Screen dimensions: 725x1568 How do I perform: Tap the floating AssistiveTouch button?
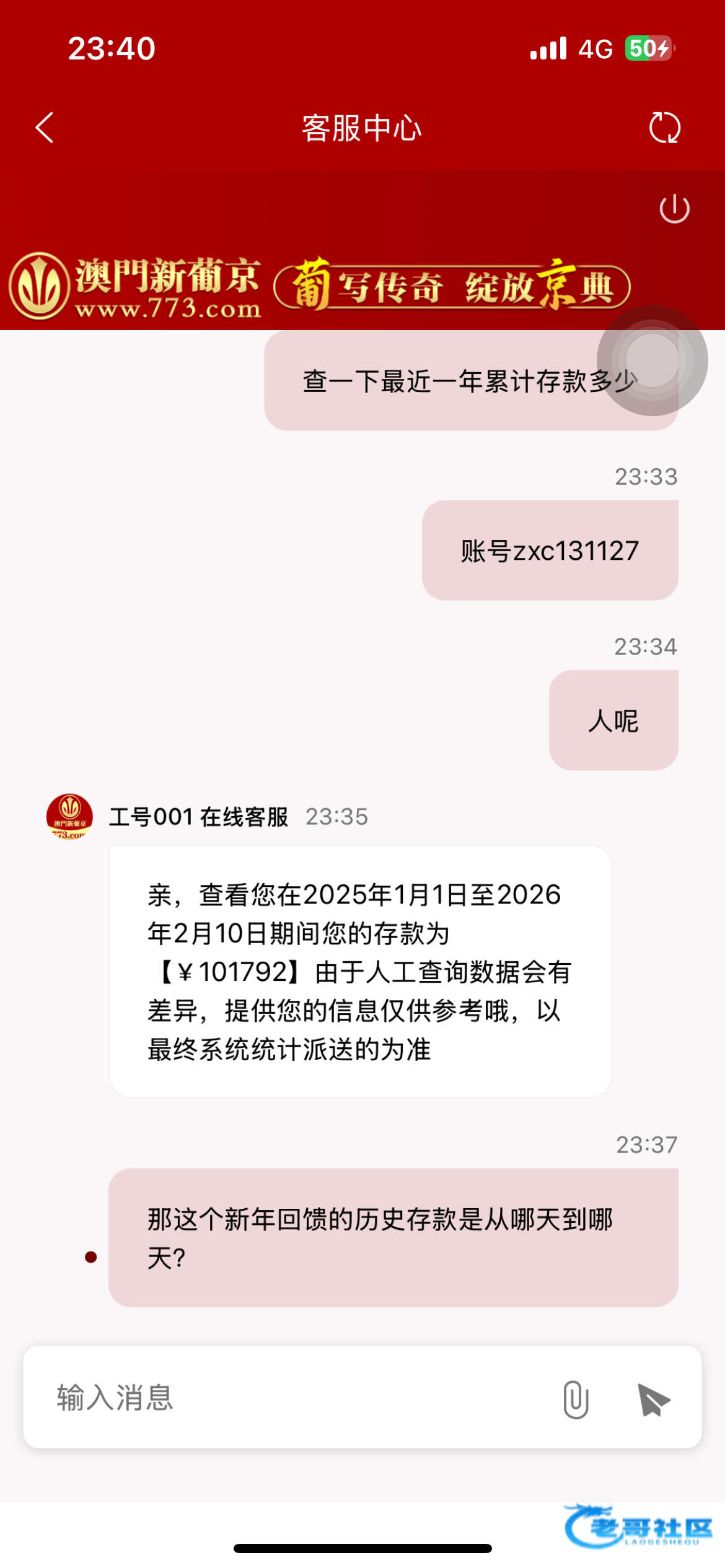(652, 360)
